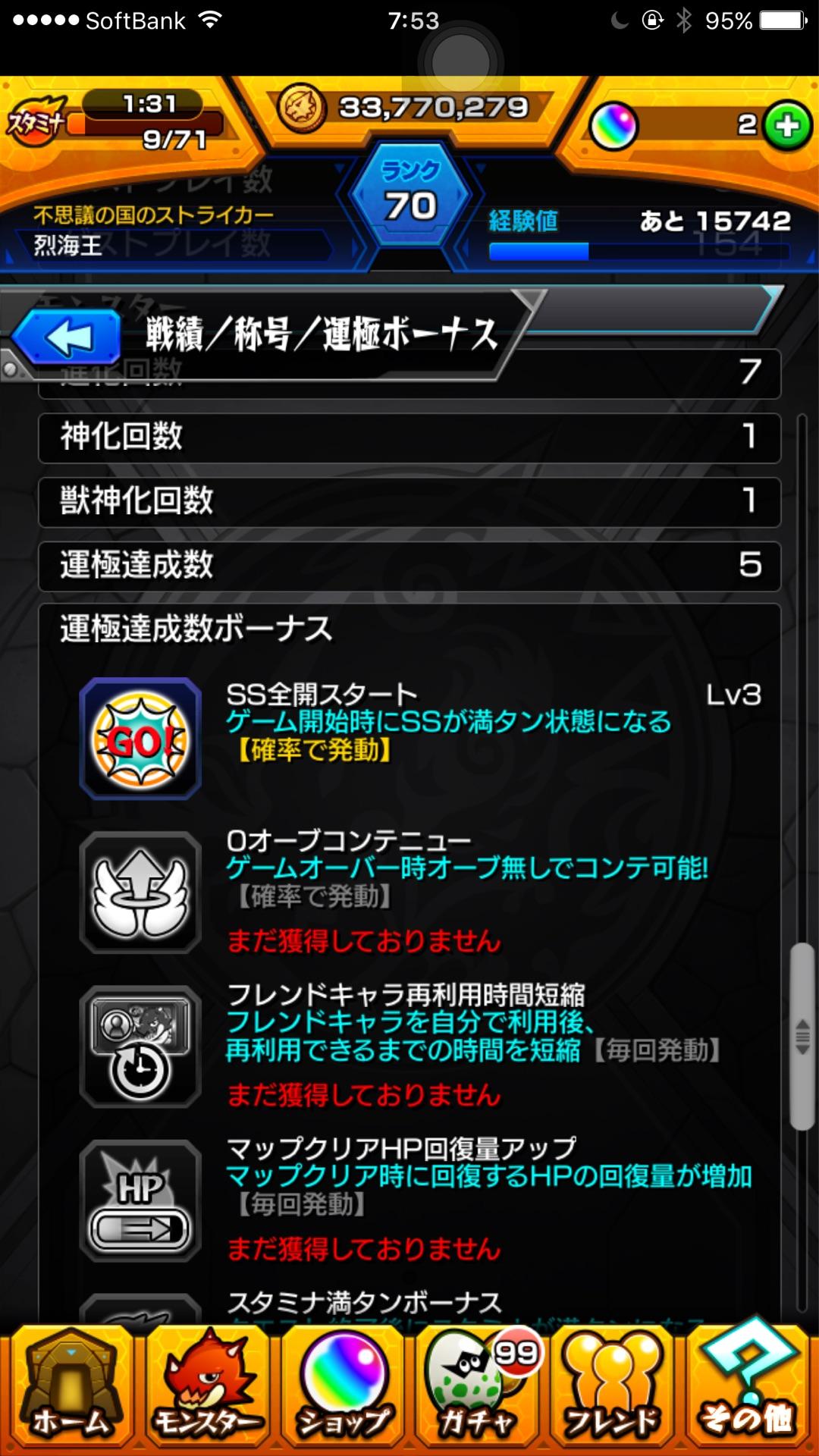Switch to the フレンド tab

pos(613,1389)
